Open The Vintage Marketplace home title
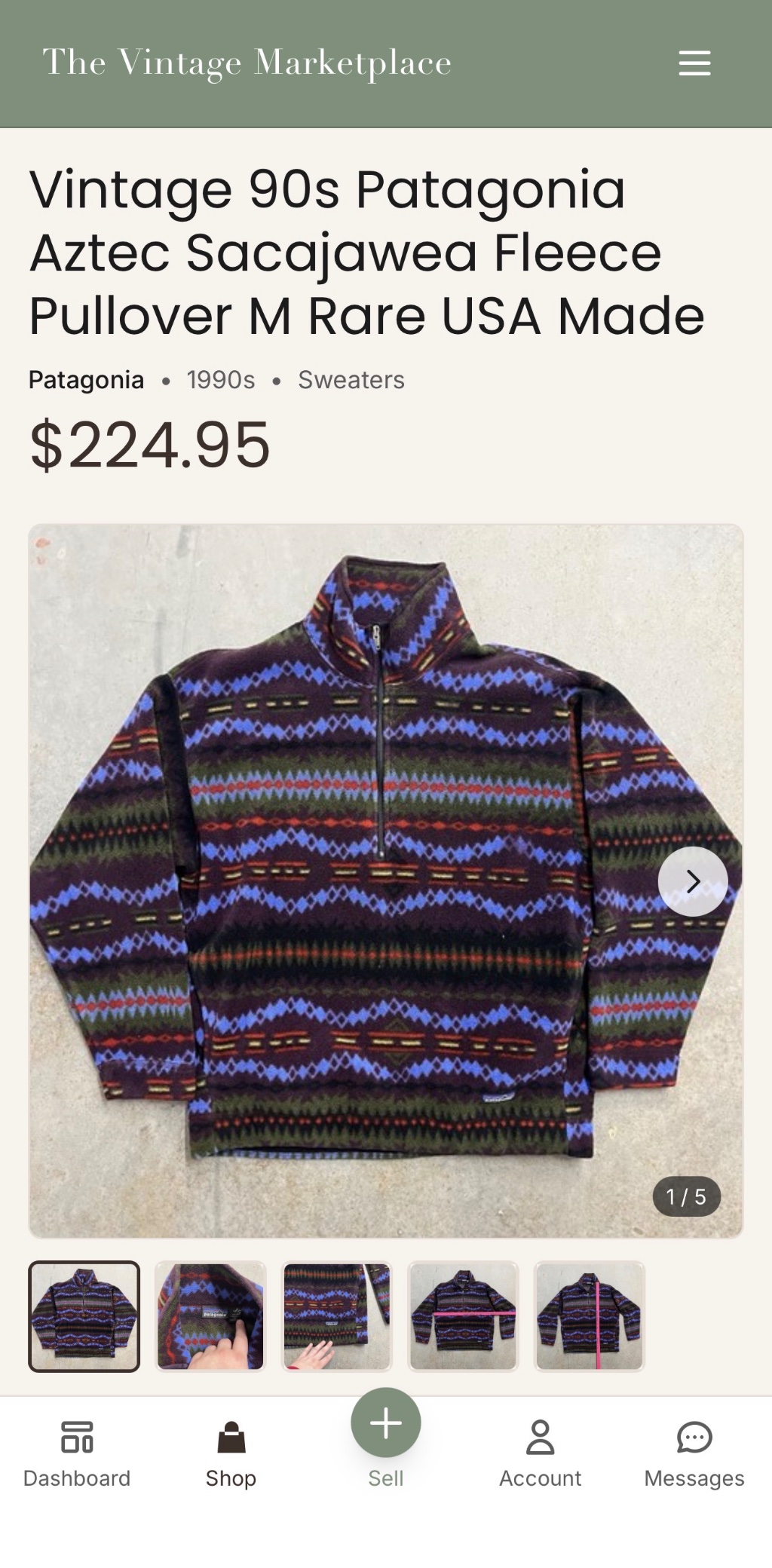Screen dimensions: 772x1568 click(x=247, y=63)
